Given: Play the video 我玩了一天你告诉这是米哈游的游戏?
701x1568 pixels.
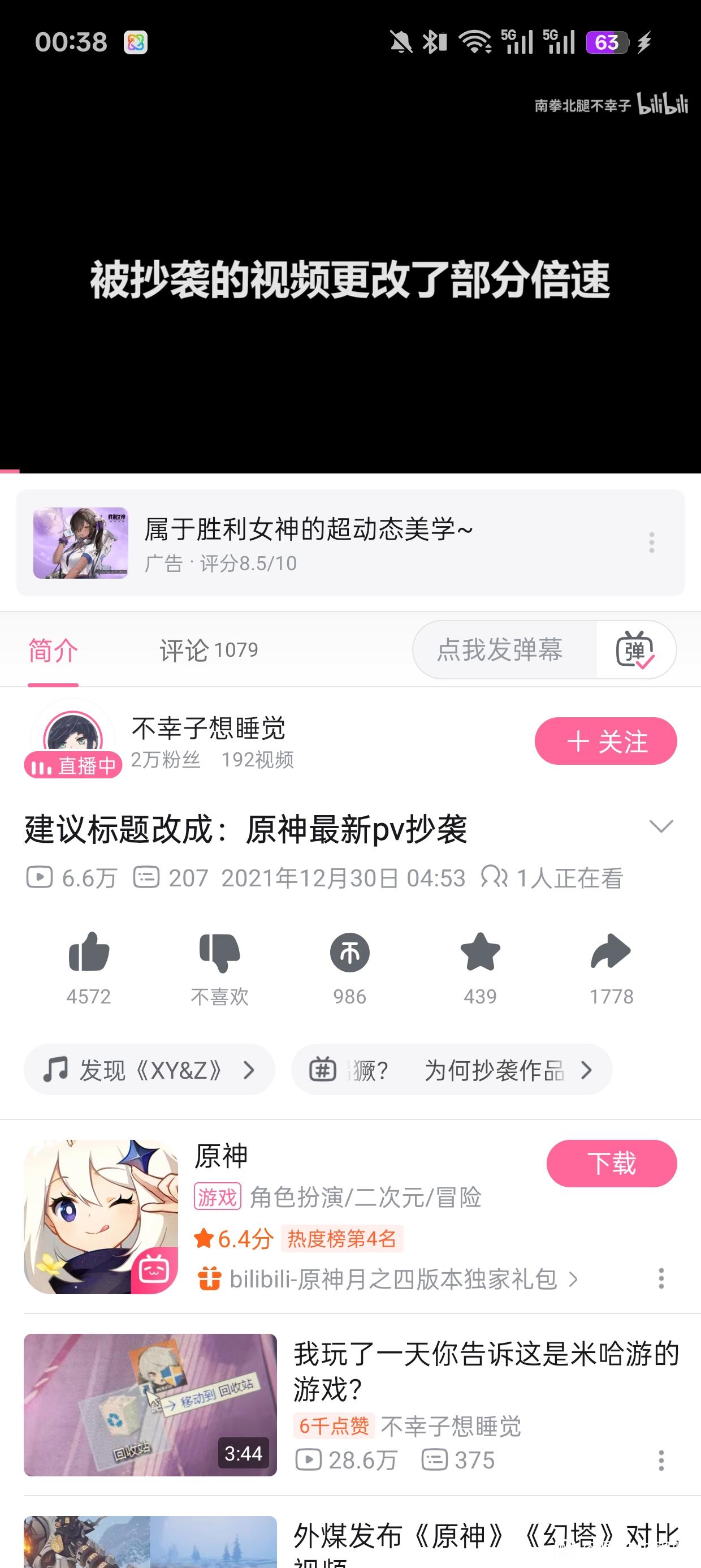Looking at the screenshot, I should click(150, 1405).
